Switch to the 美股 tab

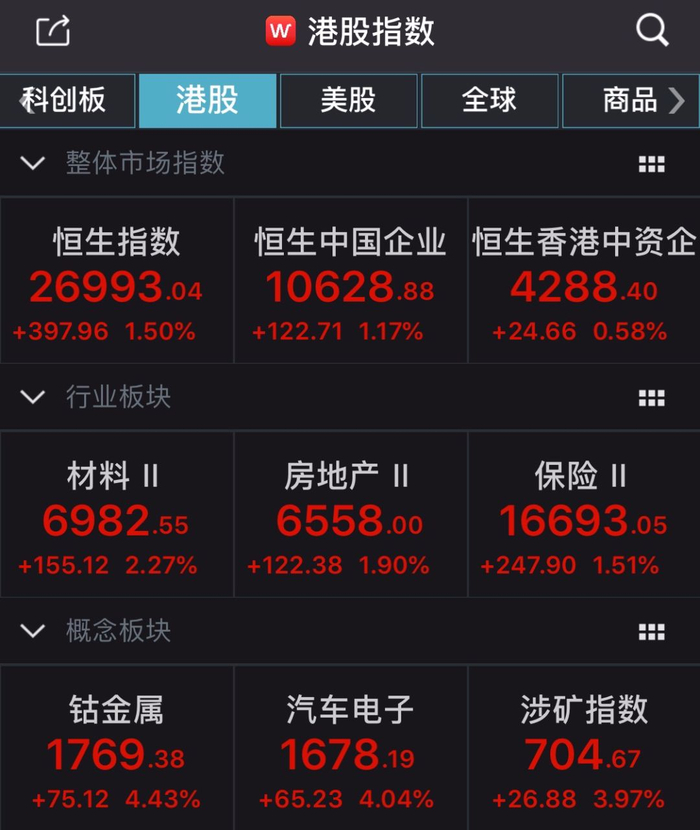pyautogui.click(x=348, y=101)
